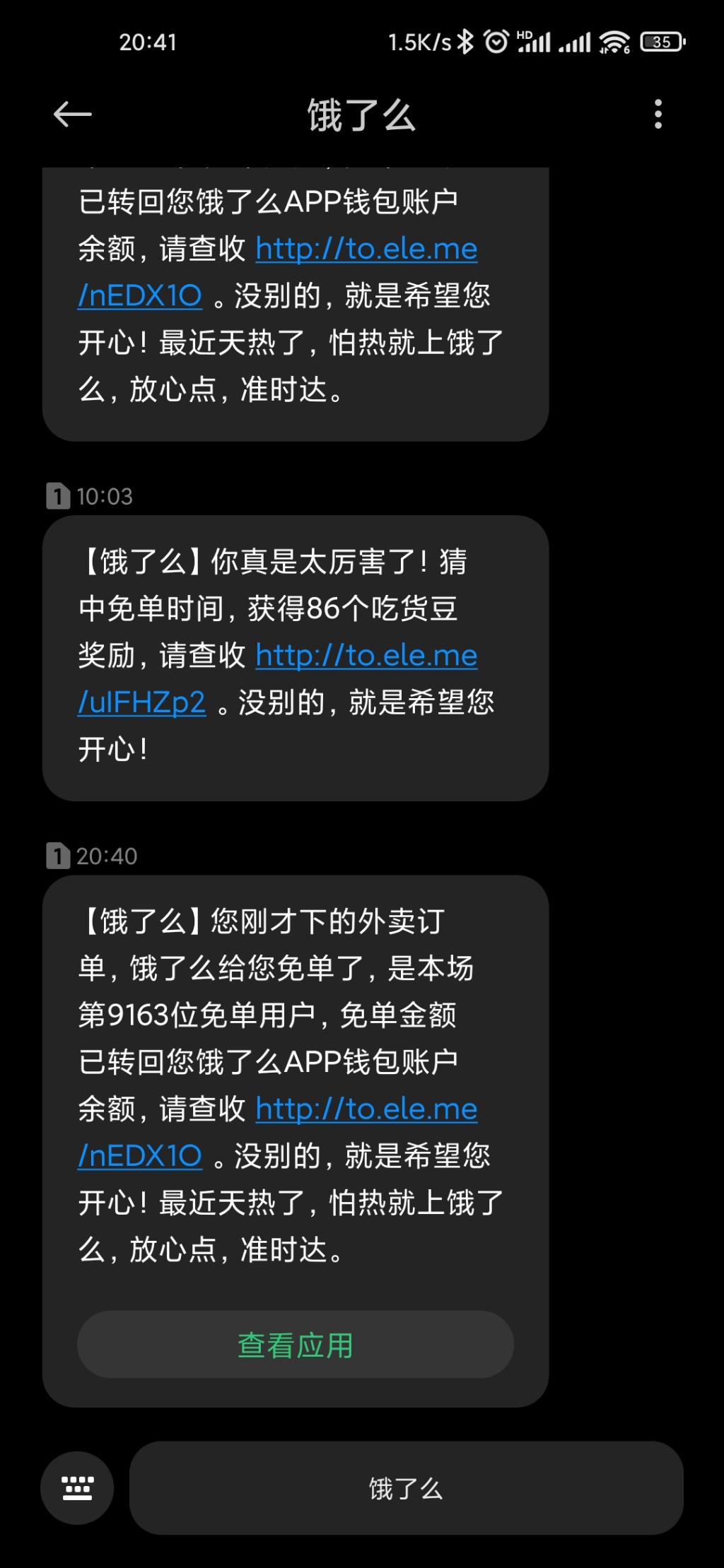Open the three-dot overflow menu
The width and height of the screenshot is (724, 1568).
[658, 114]
